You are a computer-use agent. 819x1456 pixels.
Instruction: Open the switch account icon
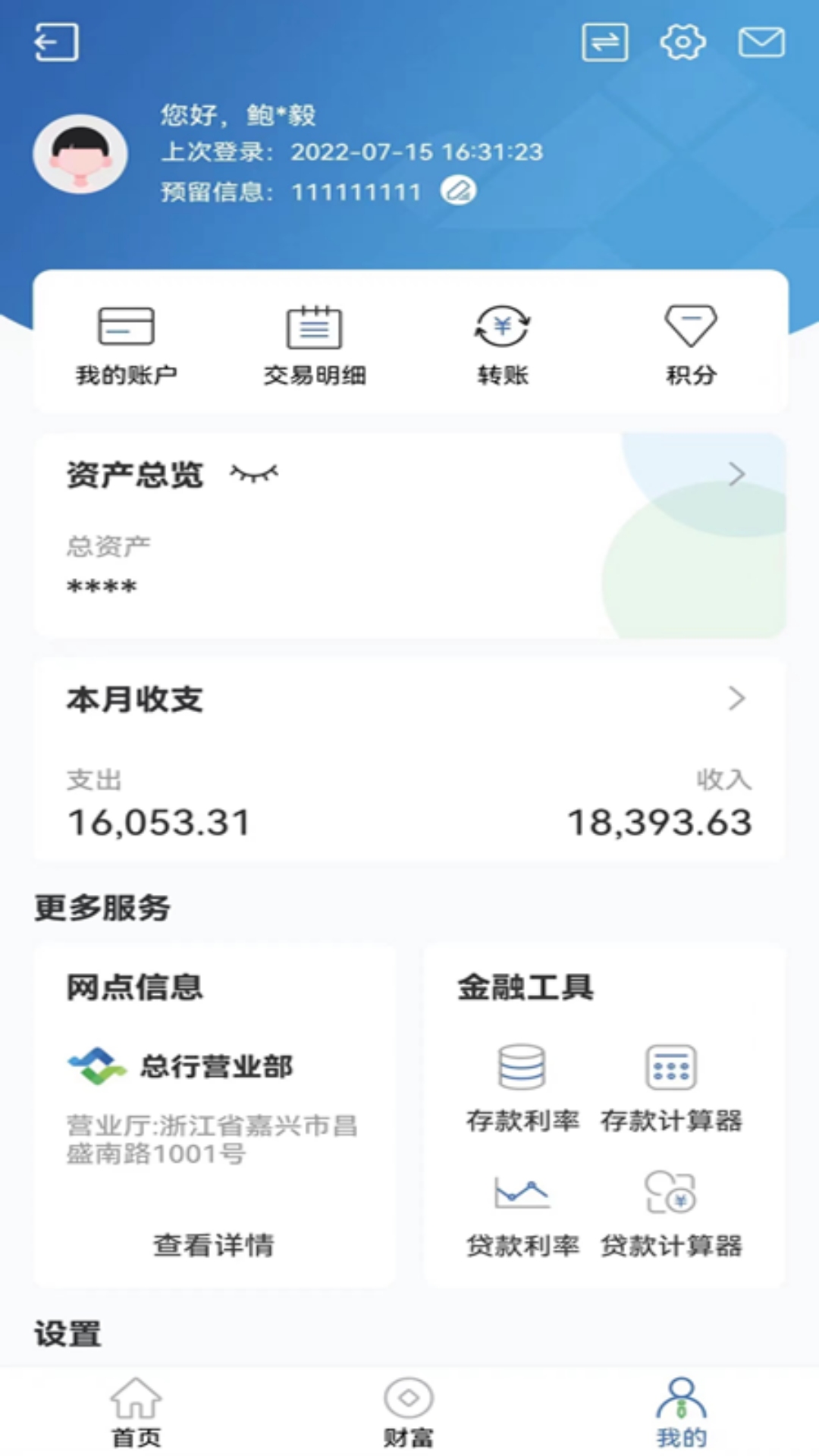coord(604,42)
